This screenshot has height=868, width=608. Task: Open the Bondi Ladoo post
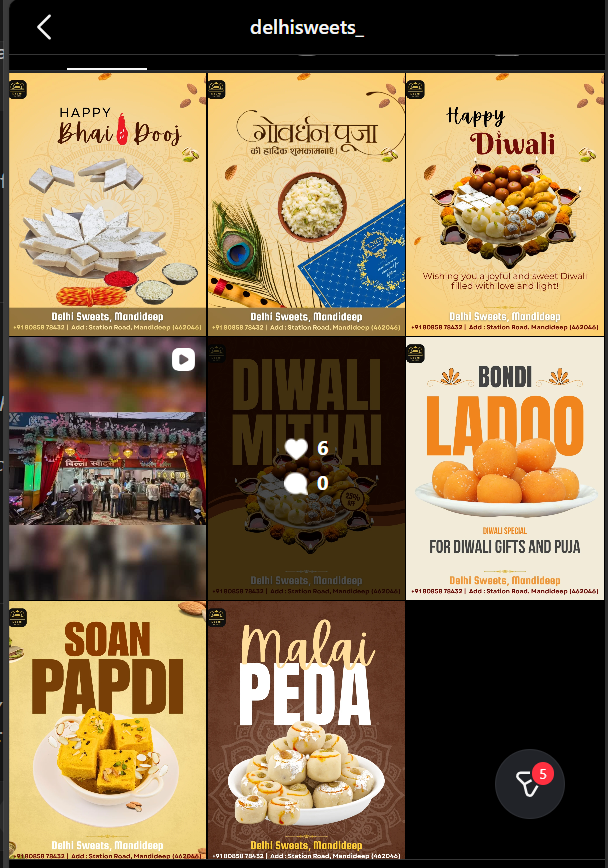point(505,468)
